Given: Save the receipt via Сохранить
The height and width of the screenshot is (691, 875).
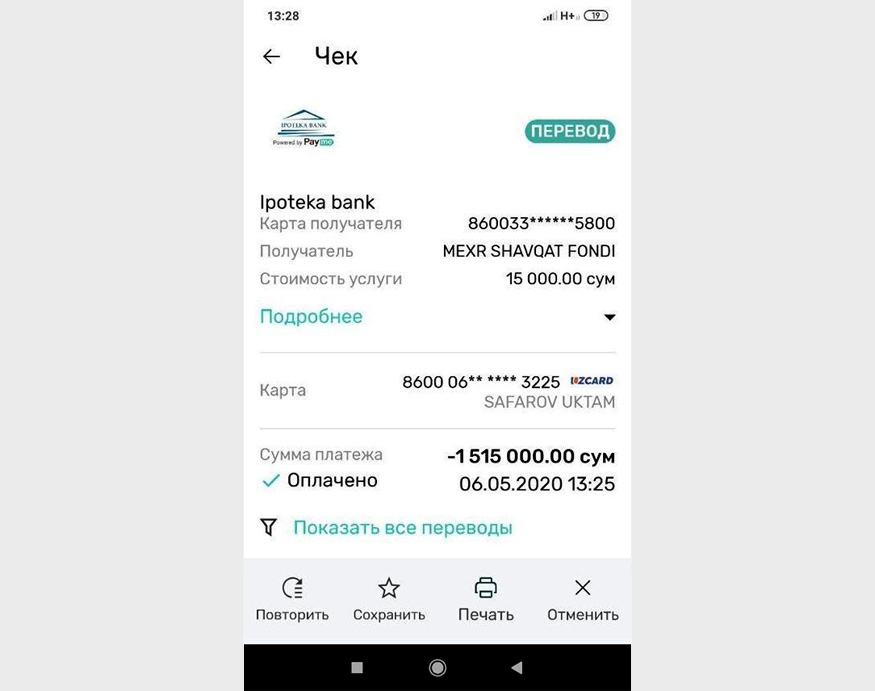Looking at the screenshot, I should 389,599.
